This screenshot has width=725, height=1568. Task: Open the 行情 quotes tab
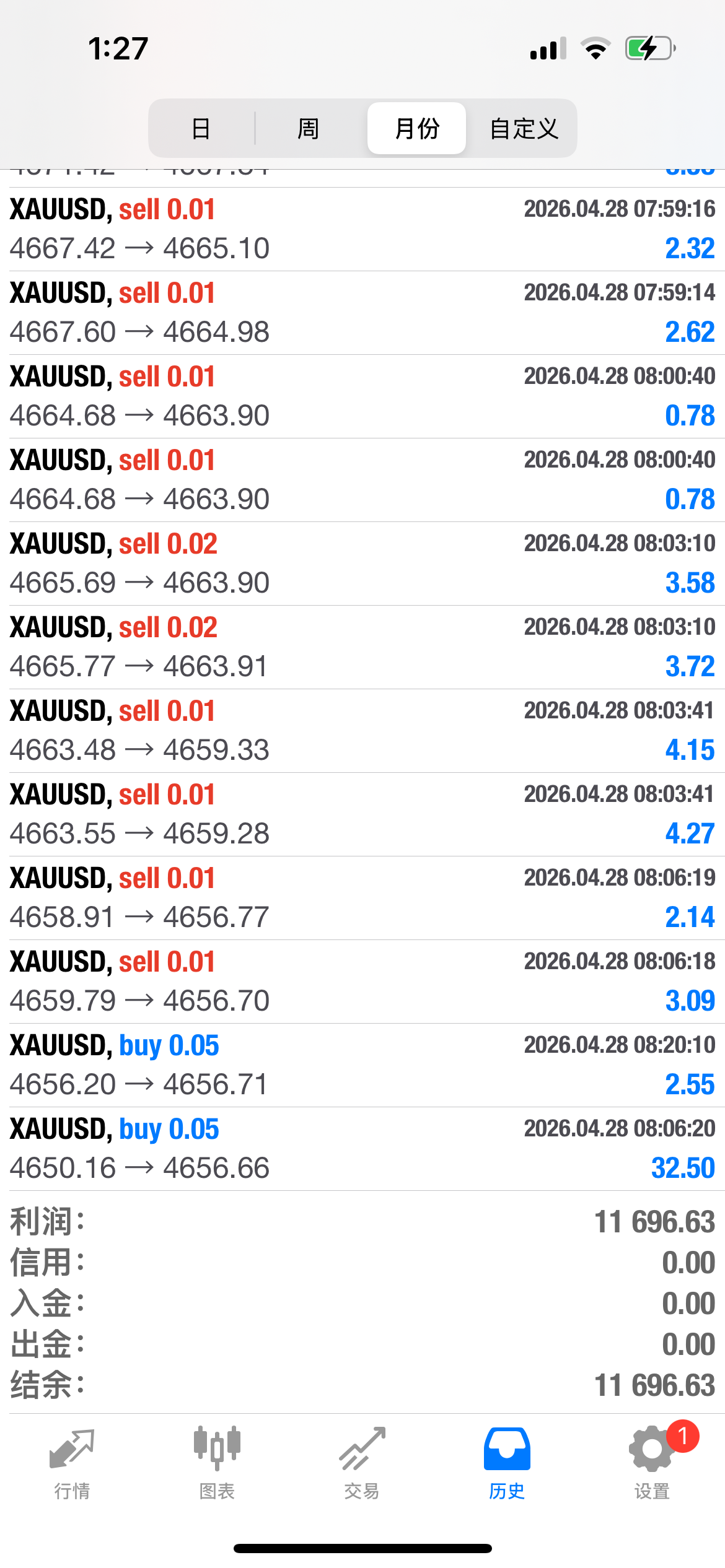(x=72, y=1463)
